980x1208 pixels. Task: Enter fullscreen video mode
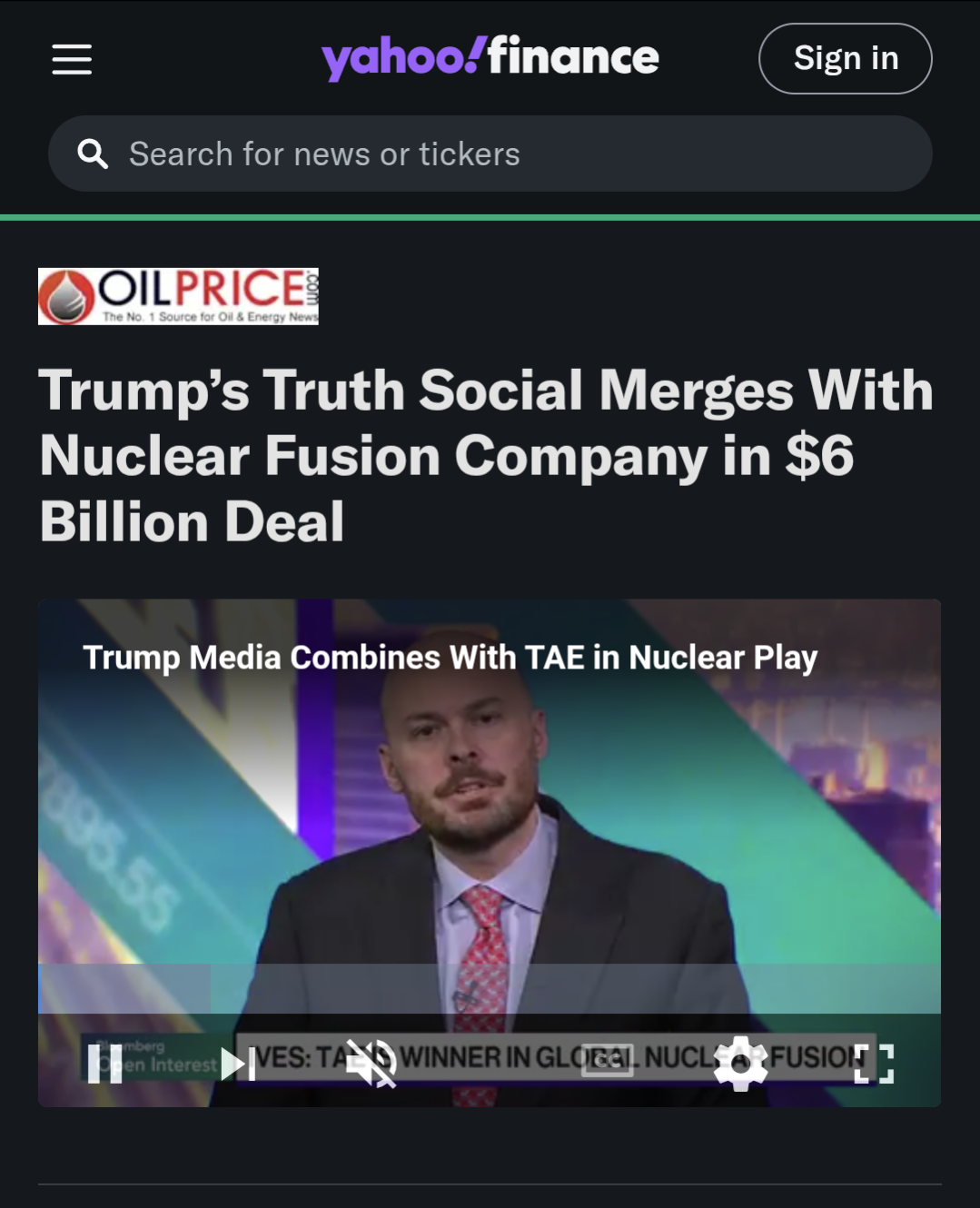tap(874, 1063)
